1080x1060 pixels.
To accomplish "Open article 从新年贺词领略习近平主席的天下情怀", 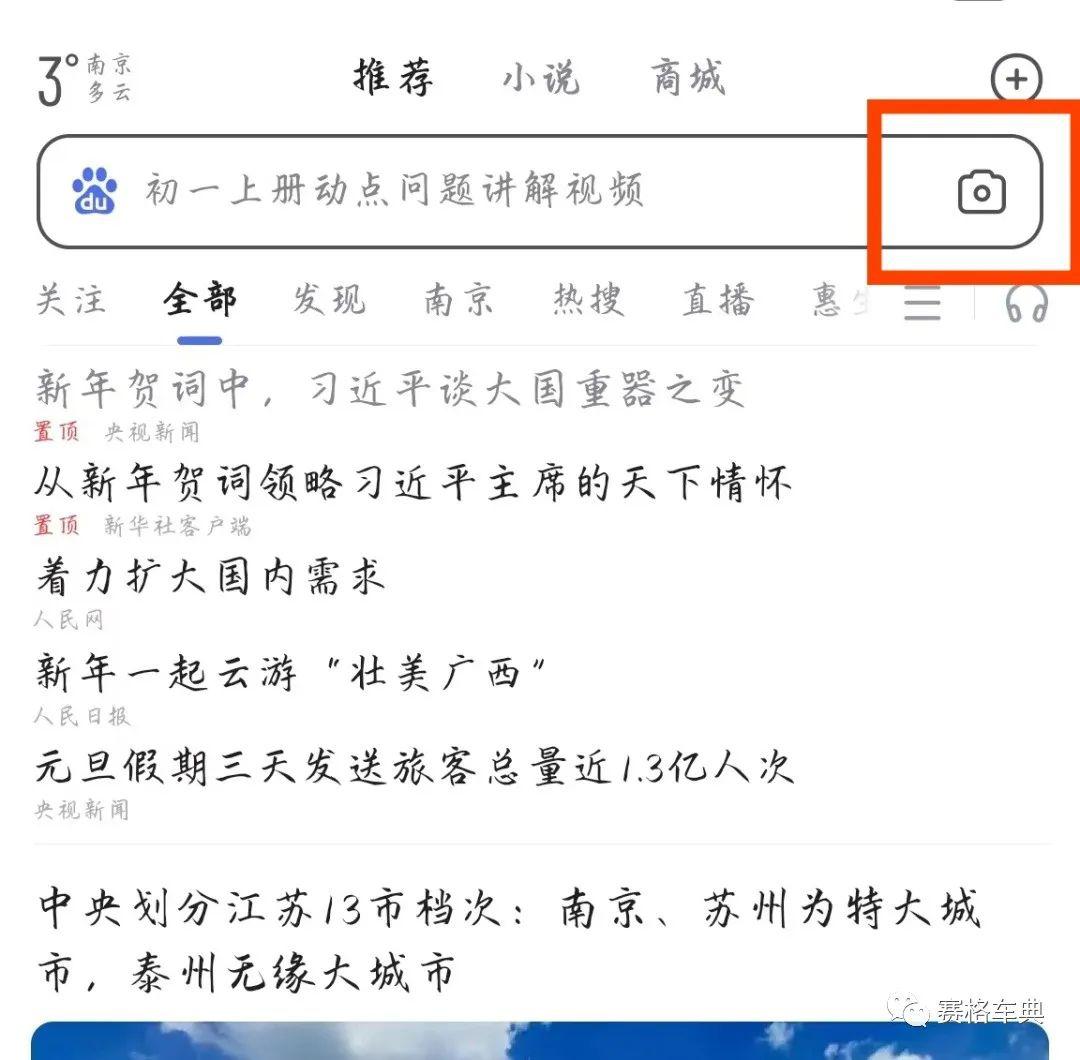I will pyautogui.click(x=412, y=483).
